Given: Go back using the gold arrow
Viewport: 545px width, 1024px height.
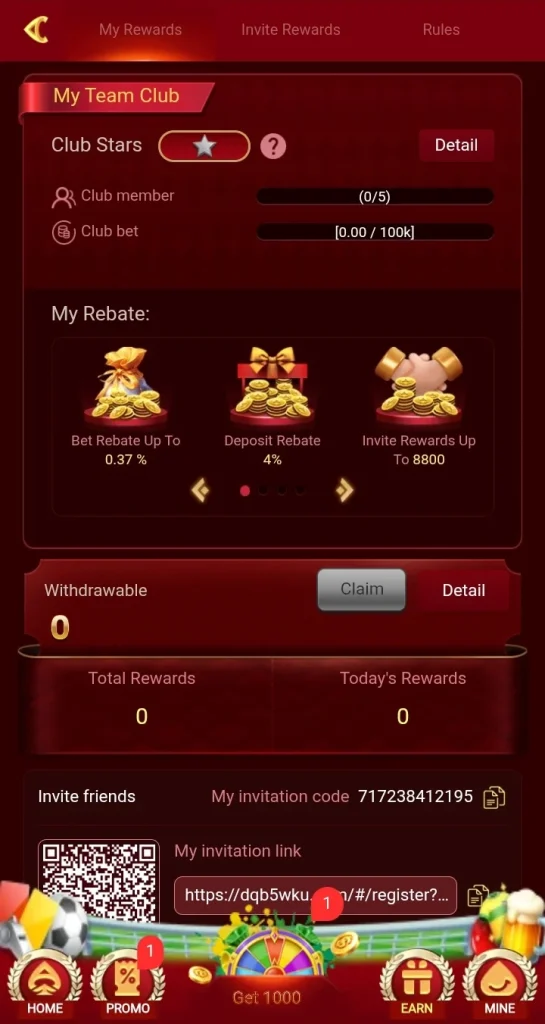Looking at the screenshot, I should pos(37,29).
